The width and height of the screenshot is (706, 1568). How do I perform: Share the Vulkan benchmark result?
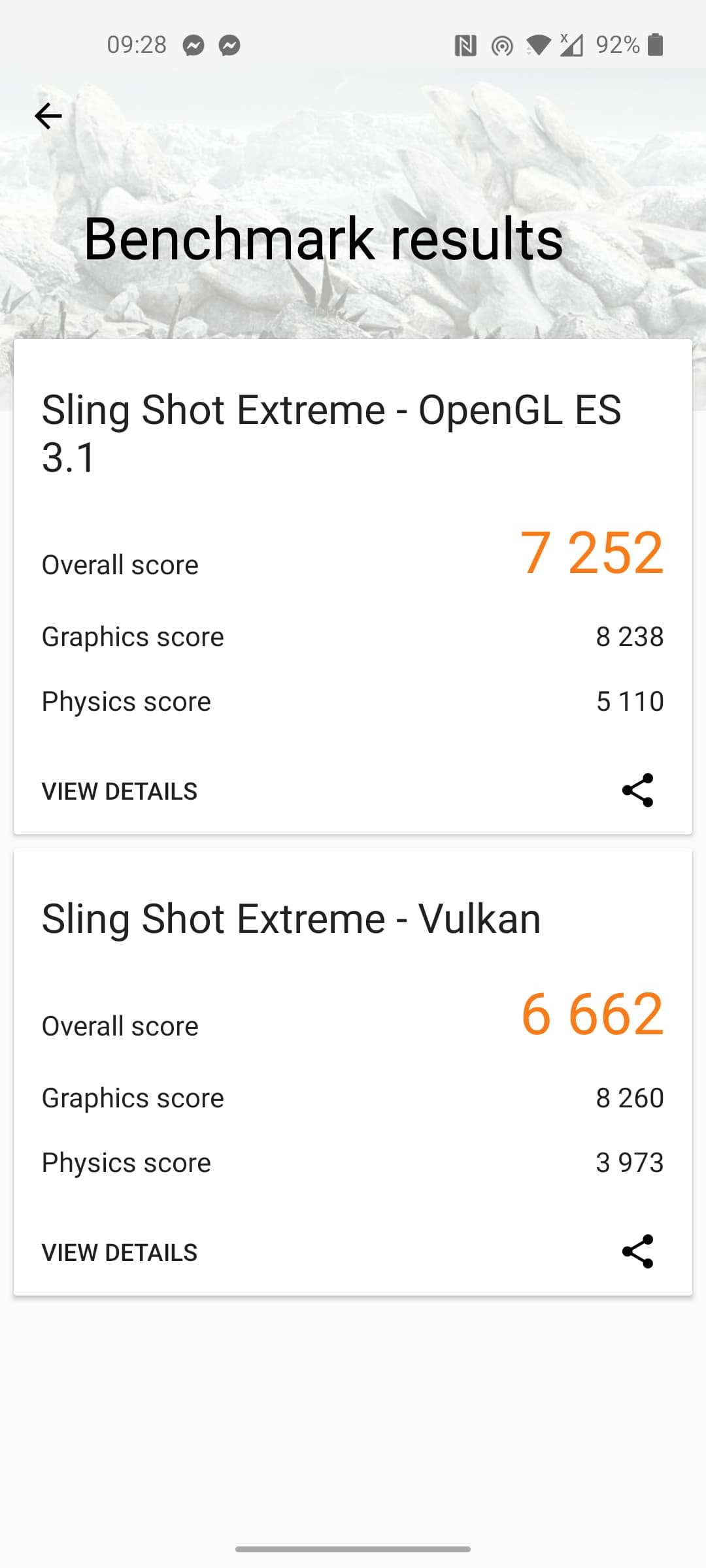click(637, 1252)
